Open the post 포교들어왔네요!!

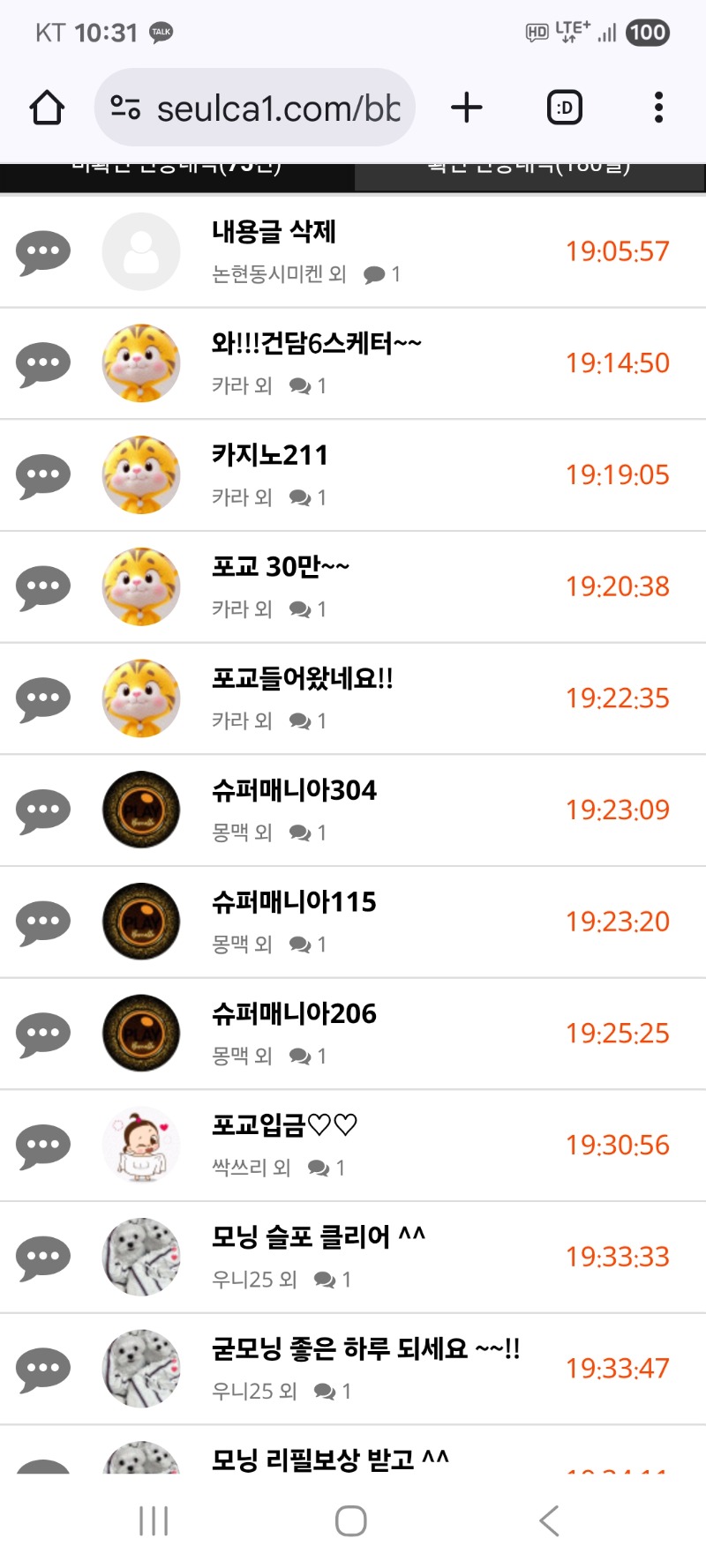pos(303,678)
